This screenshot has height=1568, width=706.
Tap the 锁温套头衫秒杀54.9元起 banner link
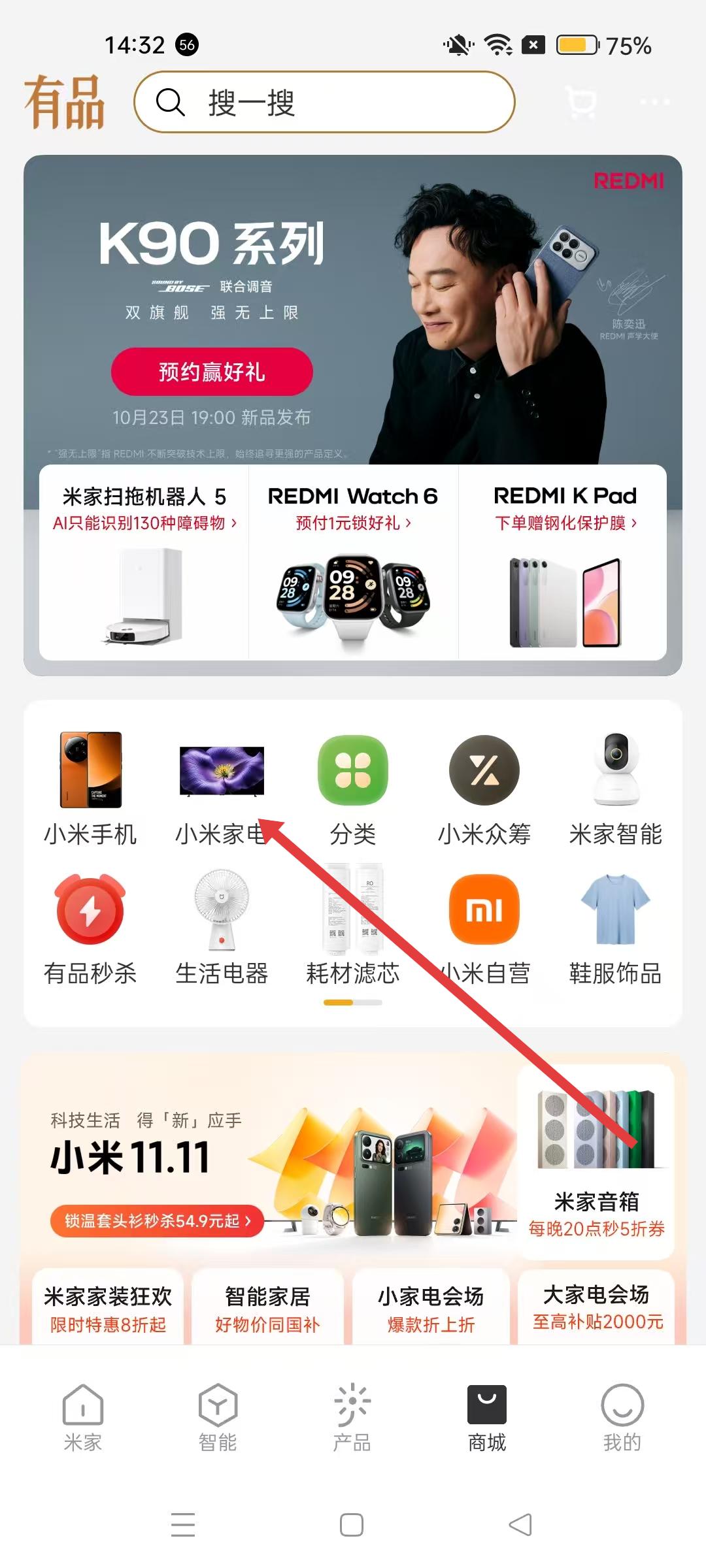157,1220
